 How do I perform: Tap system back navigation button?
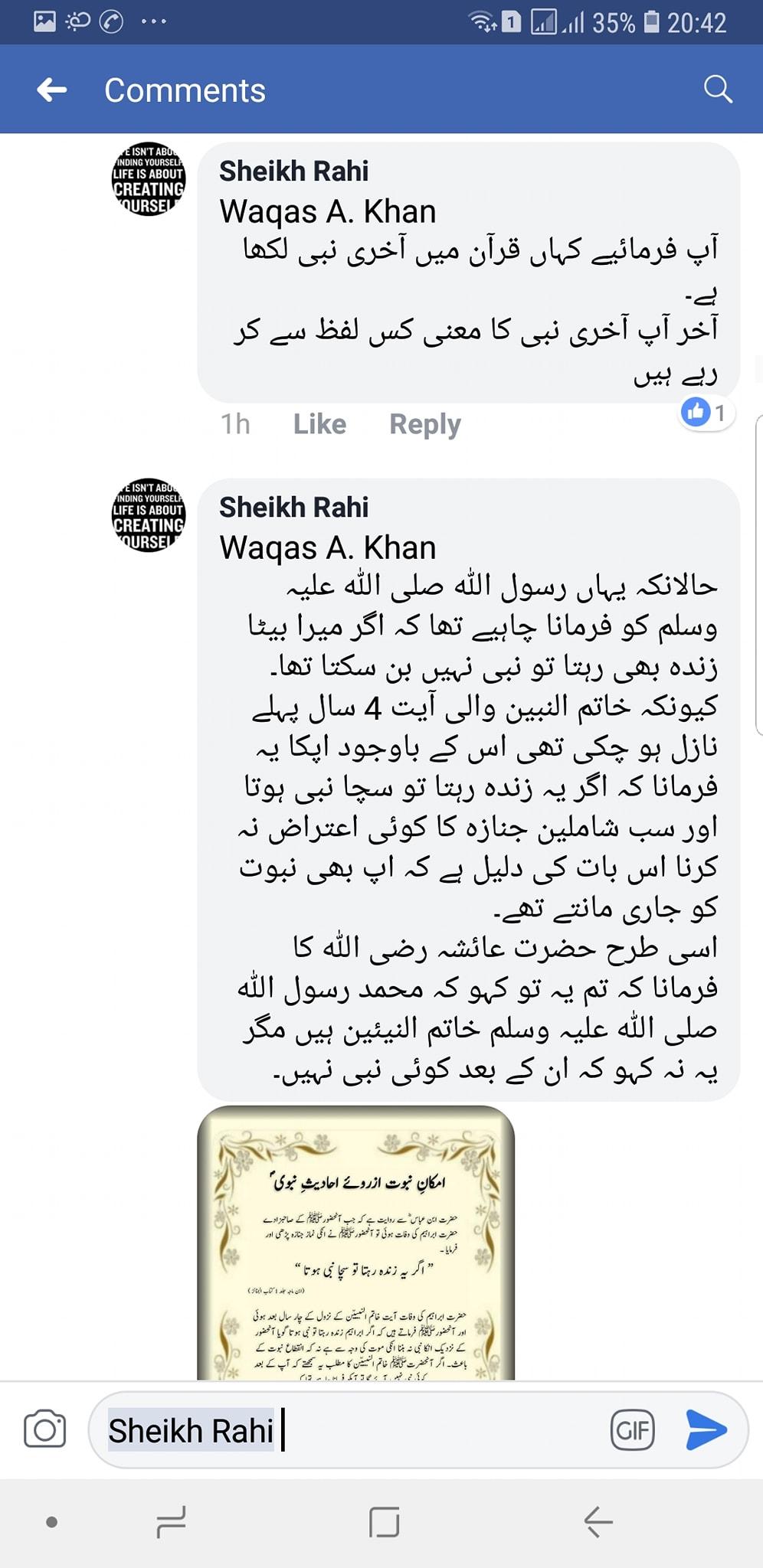[598, 1521]
